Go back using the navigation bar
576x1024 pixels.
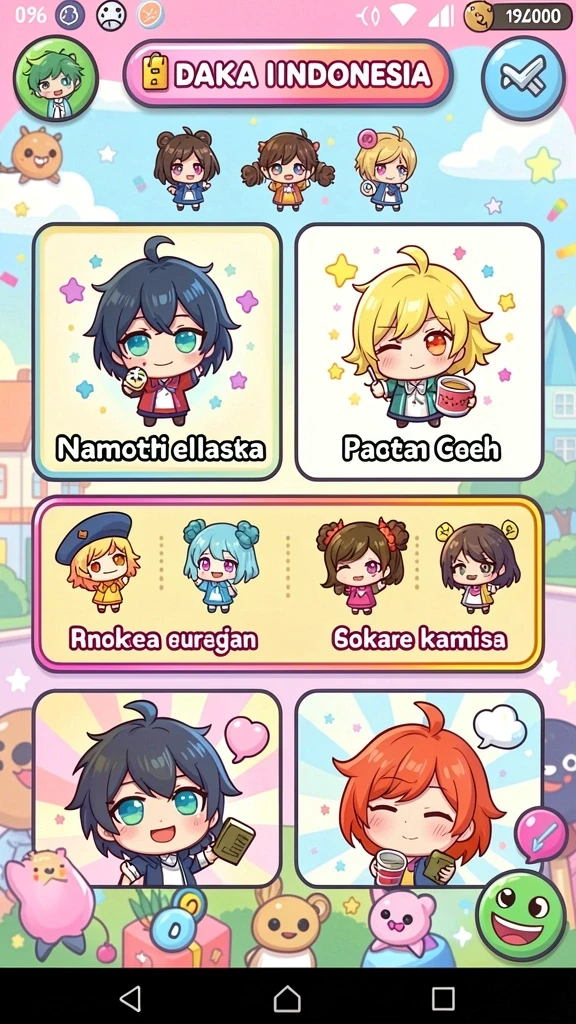[x=131, y=997]
